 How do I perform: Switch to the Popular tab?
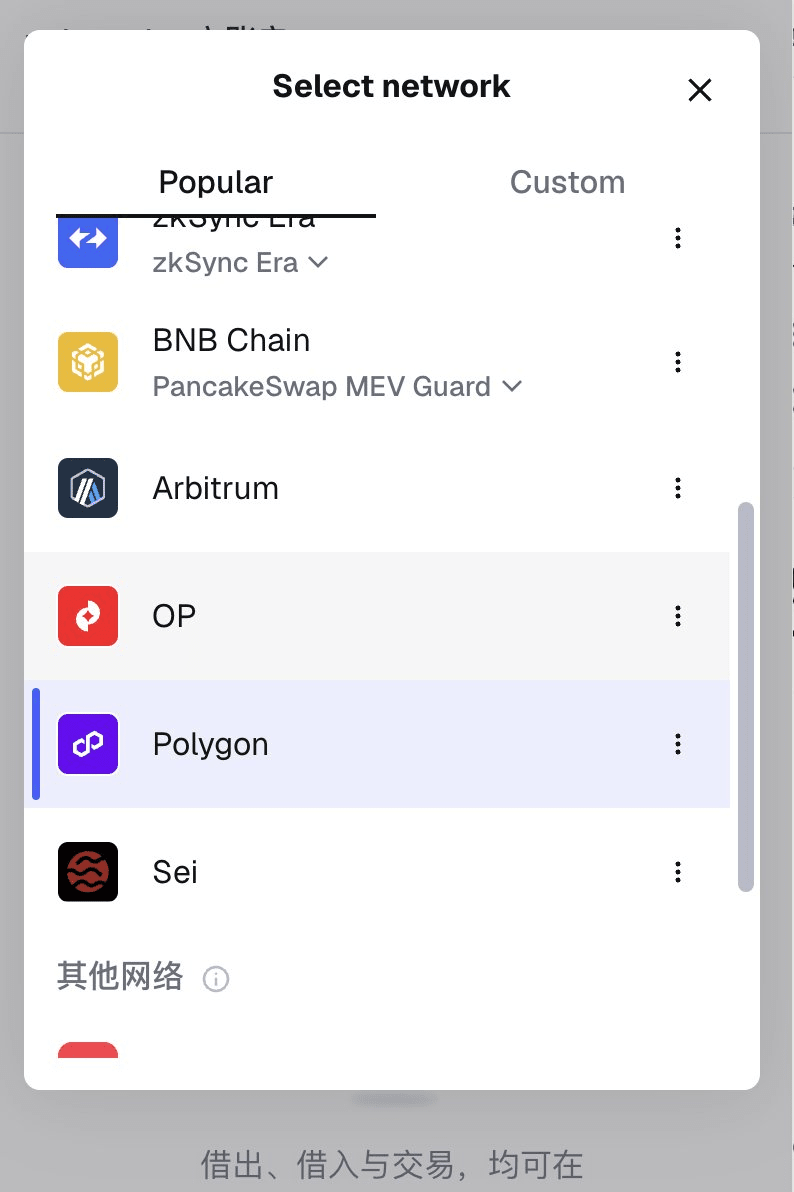pos(216,182)
